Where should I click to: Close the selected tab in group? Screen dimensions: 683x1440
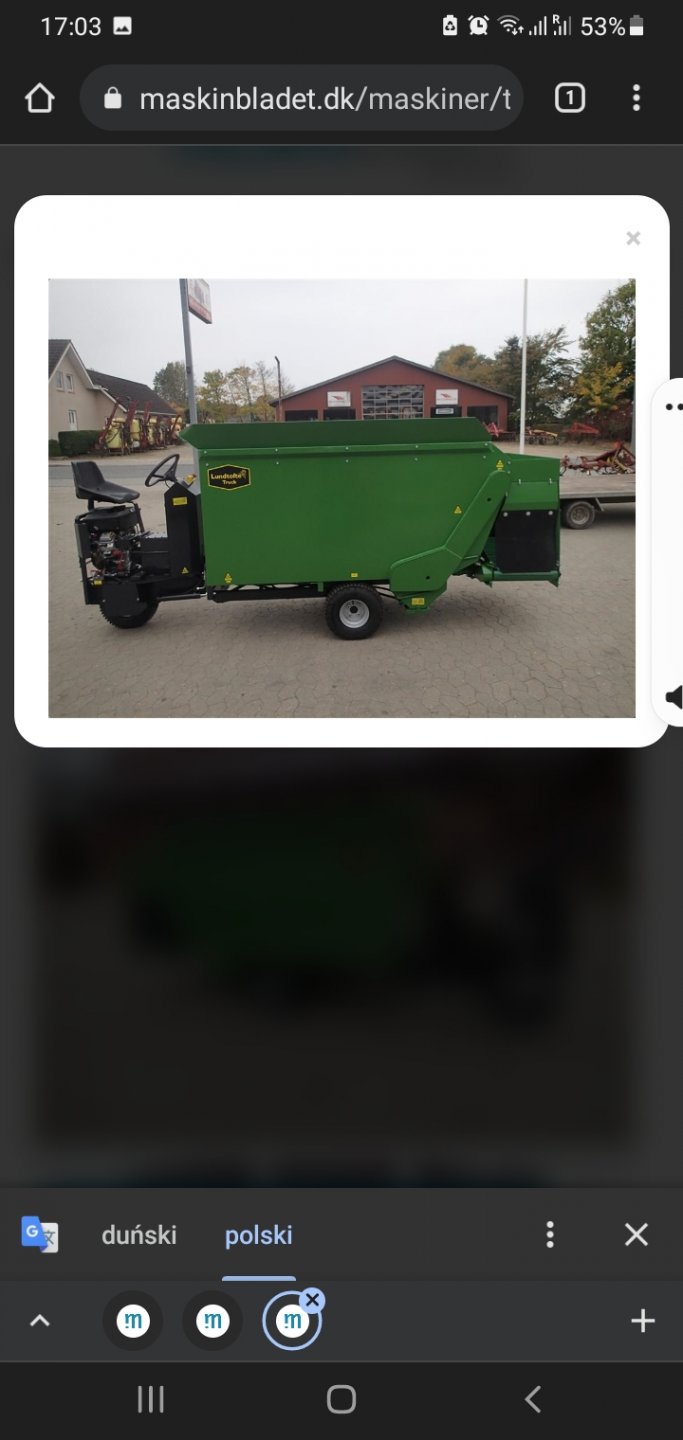[313, 1300]
